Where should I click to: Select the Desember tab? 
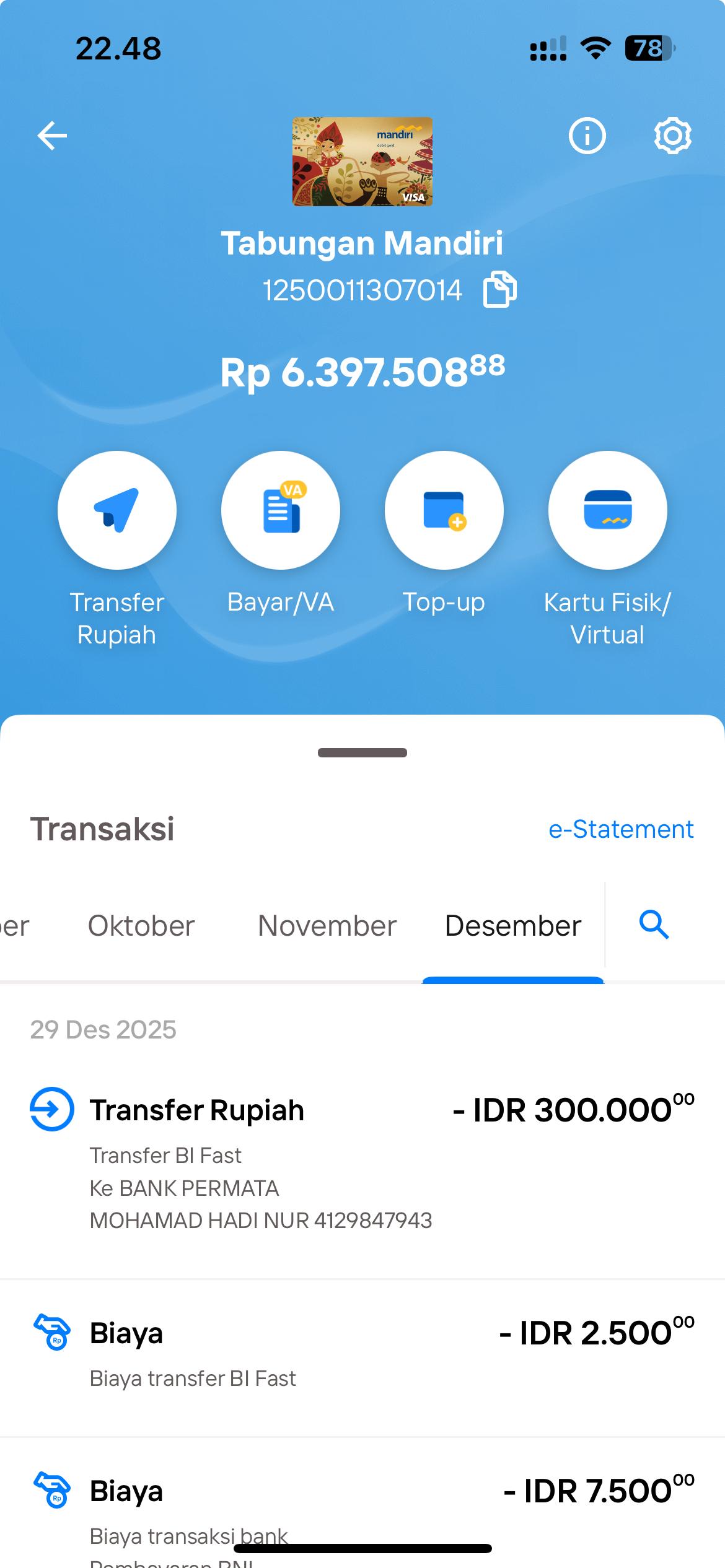pyautogui.click(x=512, y=926)
